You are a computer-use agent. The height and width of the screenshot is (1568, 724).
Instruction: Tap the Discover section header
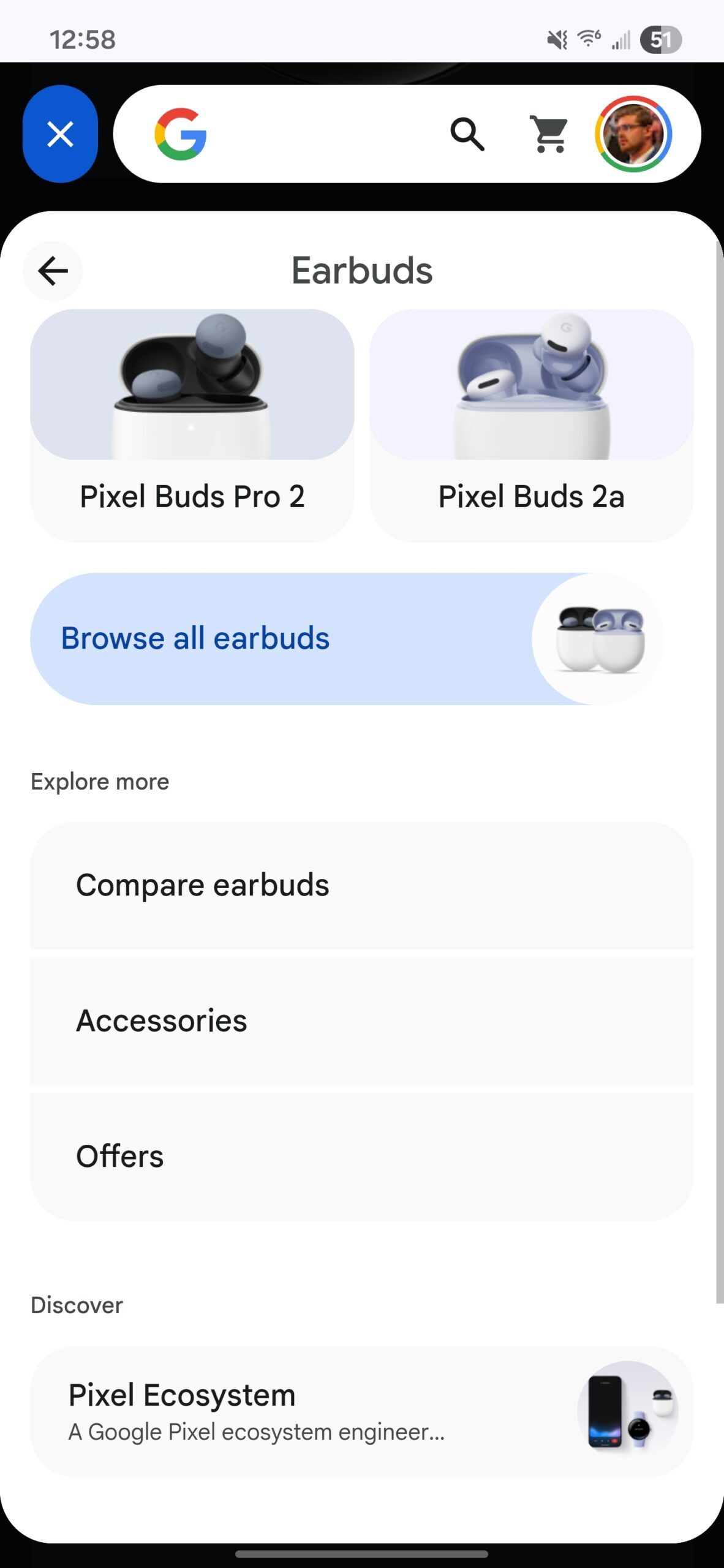[x=77, y=1305]
